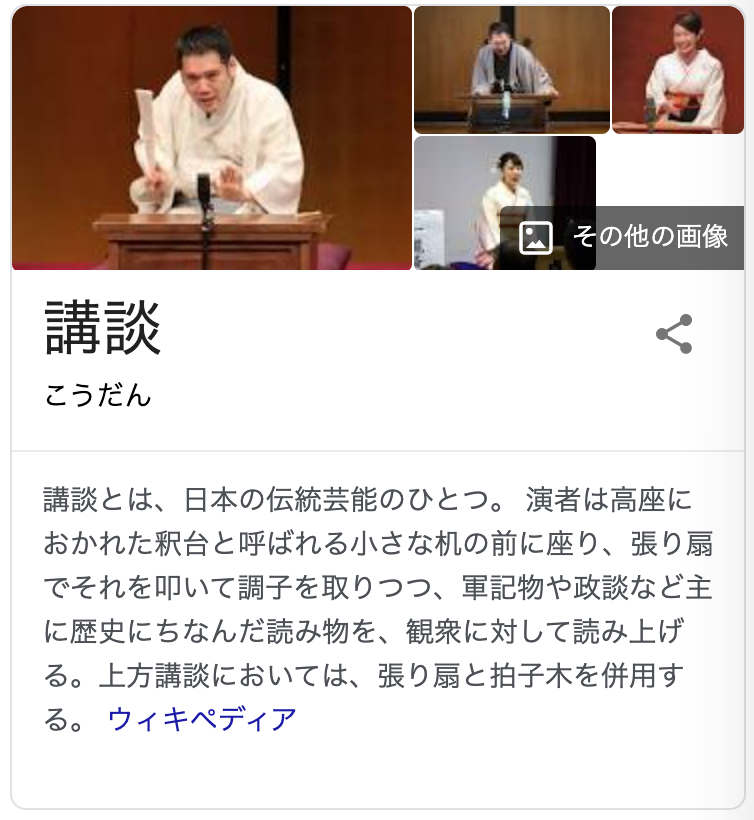
Task: Open the ウィキペディア link
Action: click(202, 718)
